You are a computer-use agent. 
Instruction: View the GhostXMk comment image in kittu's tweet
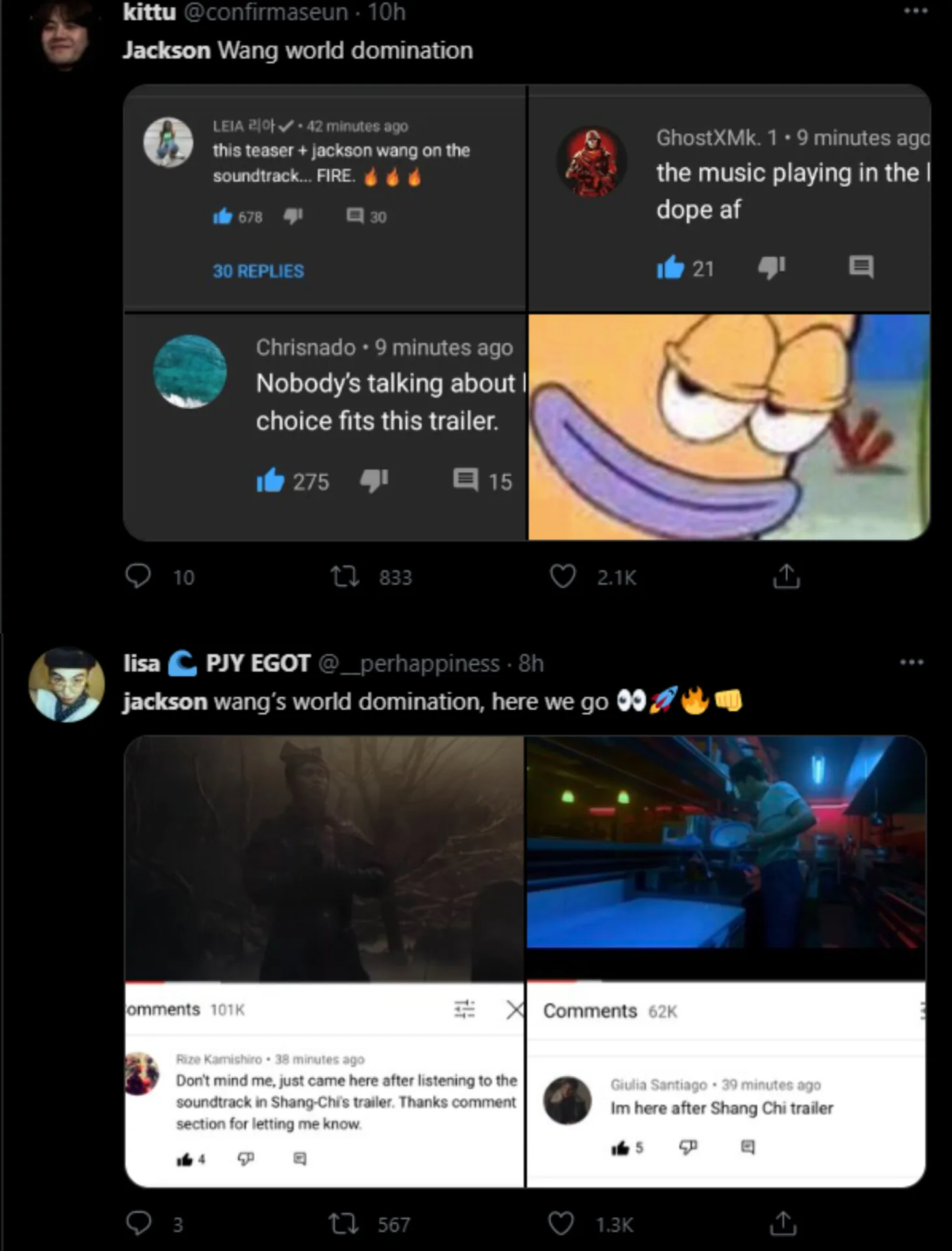728,198
